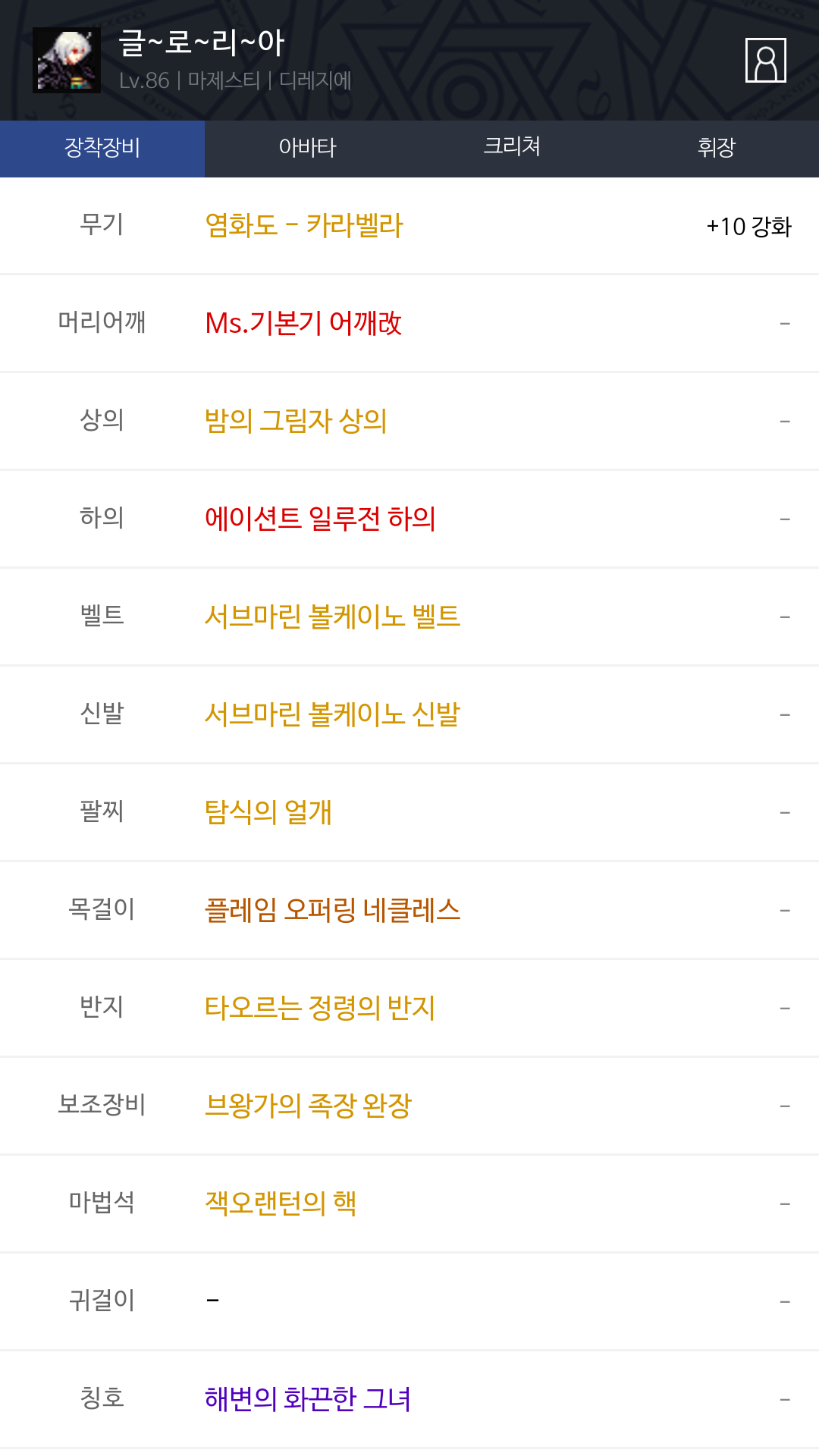View 잭오랜턴의 핵 magic stone
The height and width of the screenshot is (1456, 819).
click(281, 1204)
